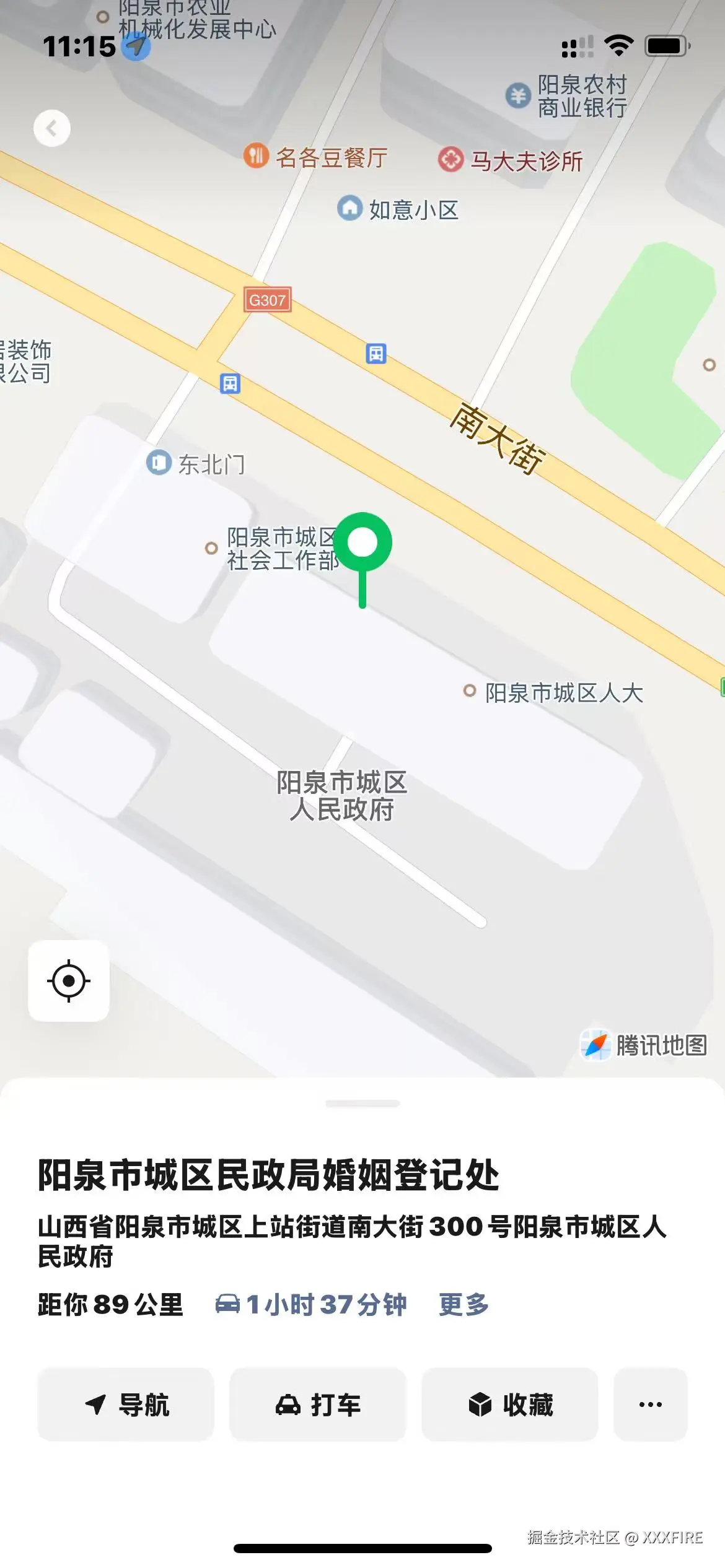
Task: Select the green location pin on map
Action: coord(362,543)
